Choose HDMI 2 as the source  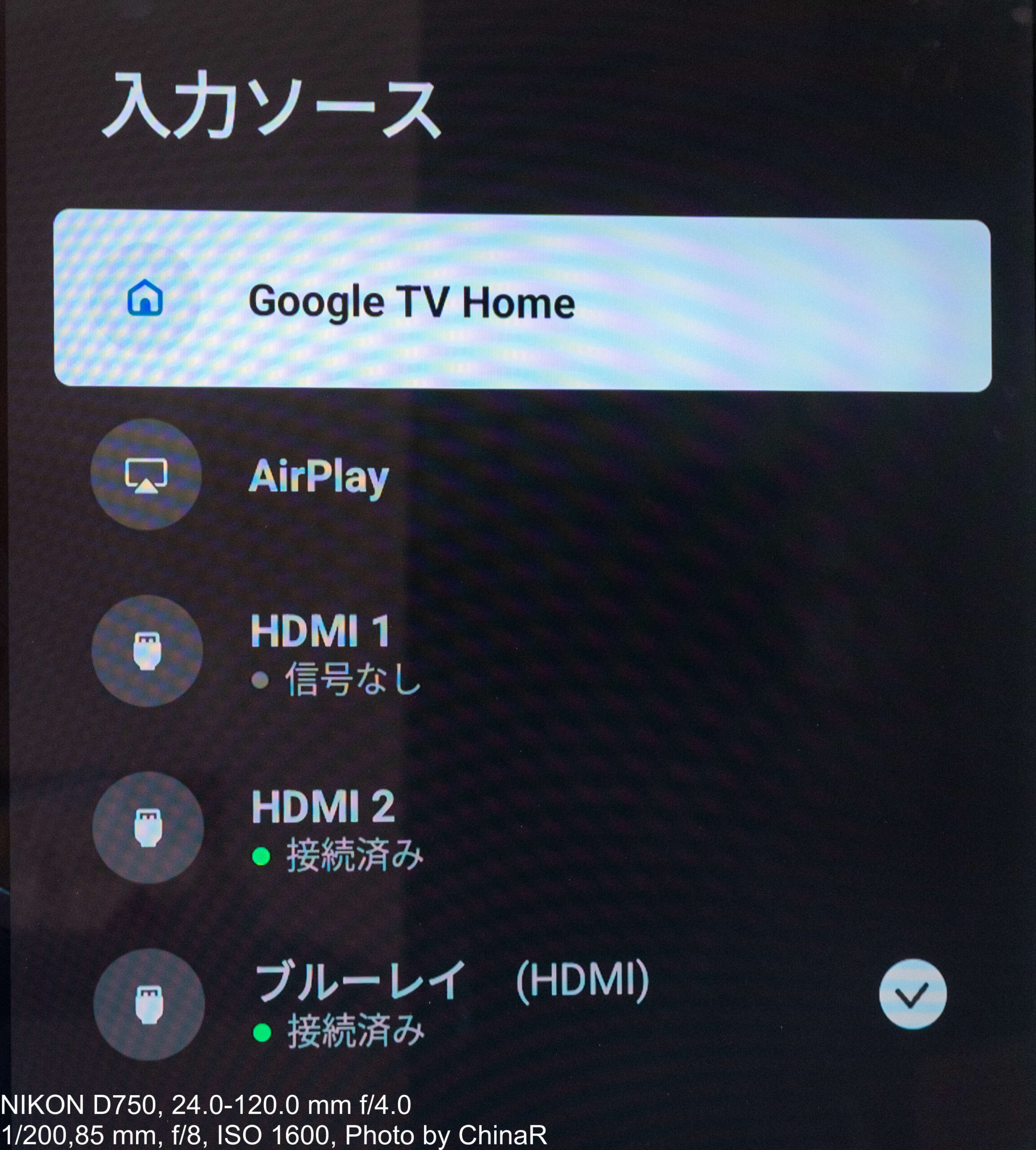point(322,828)
